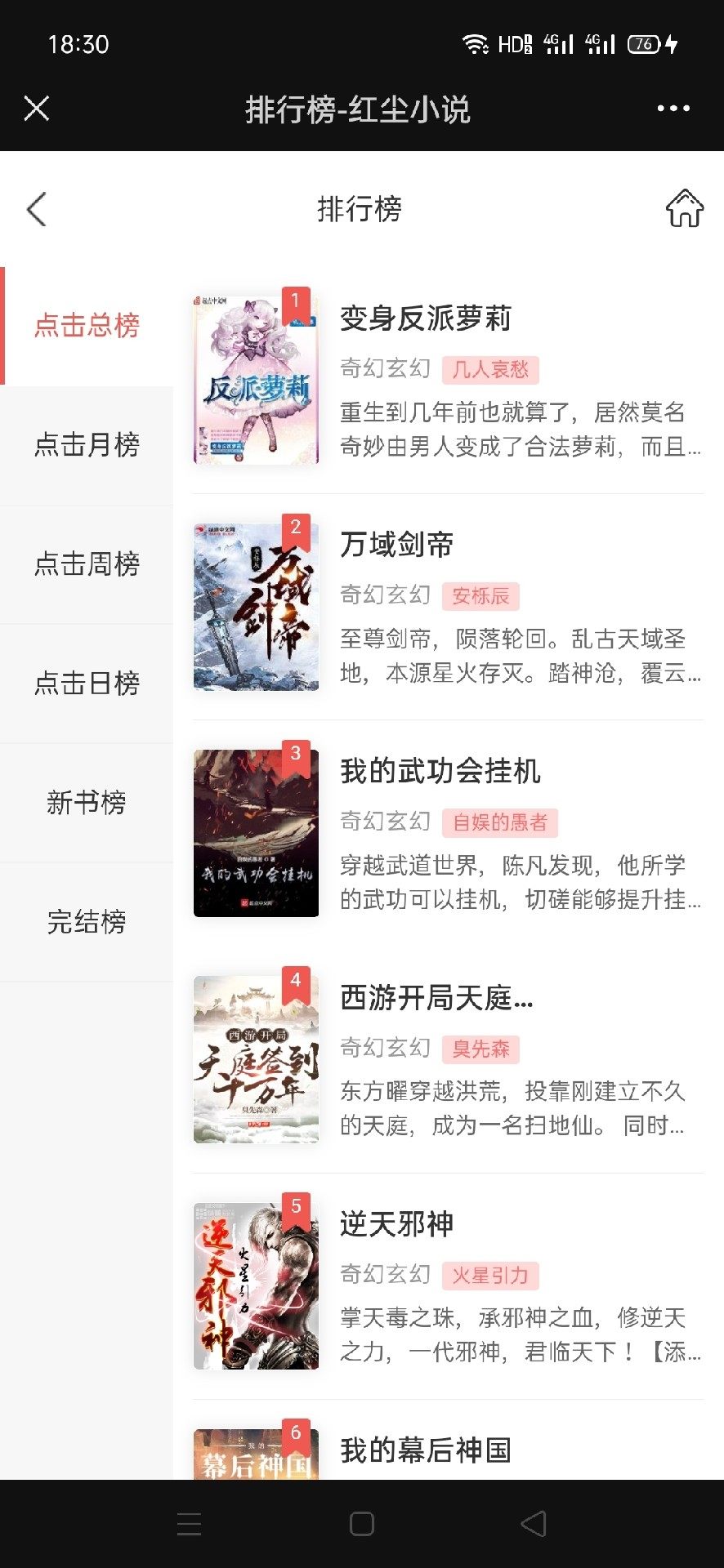Go back using the left arrow

click(x=37, y=210)
